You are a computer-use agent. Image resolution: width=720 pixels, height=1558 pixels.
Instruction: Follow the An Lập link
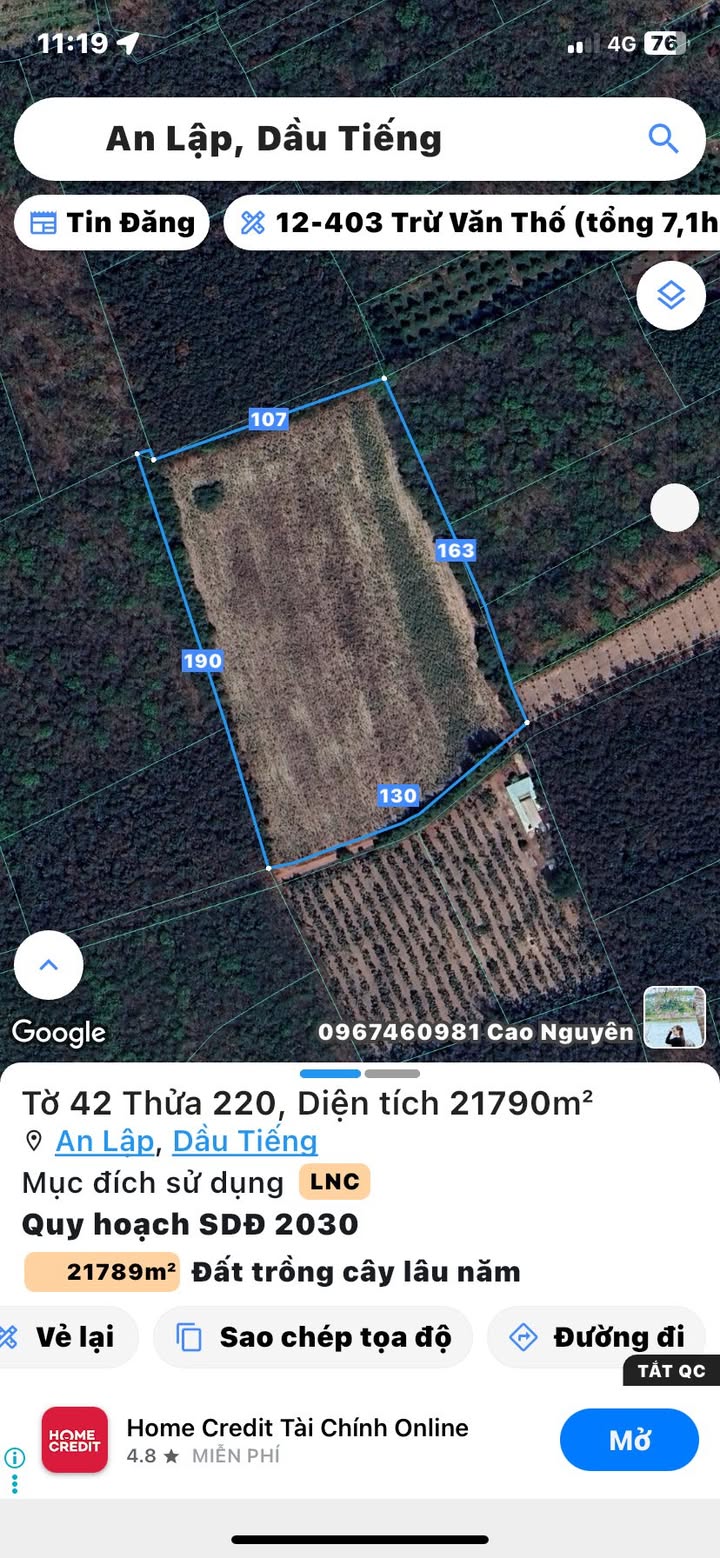click(105, 1141)
